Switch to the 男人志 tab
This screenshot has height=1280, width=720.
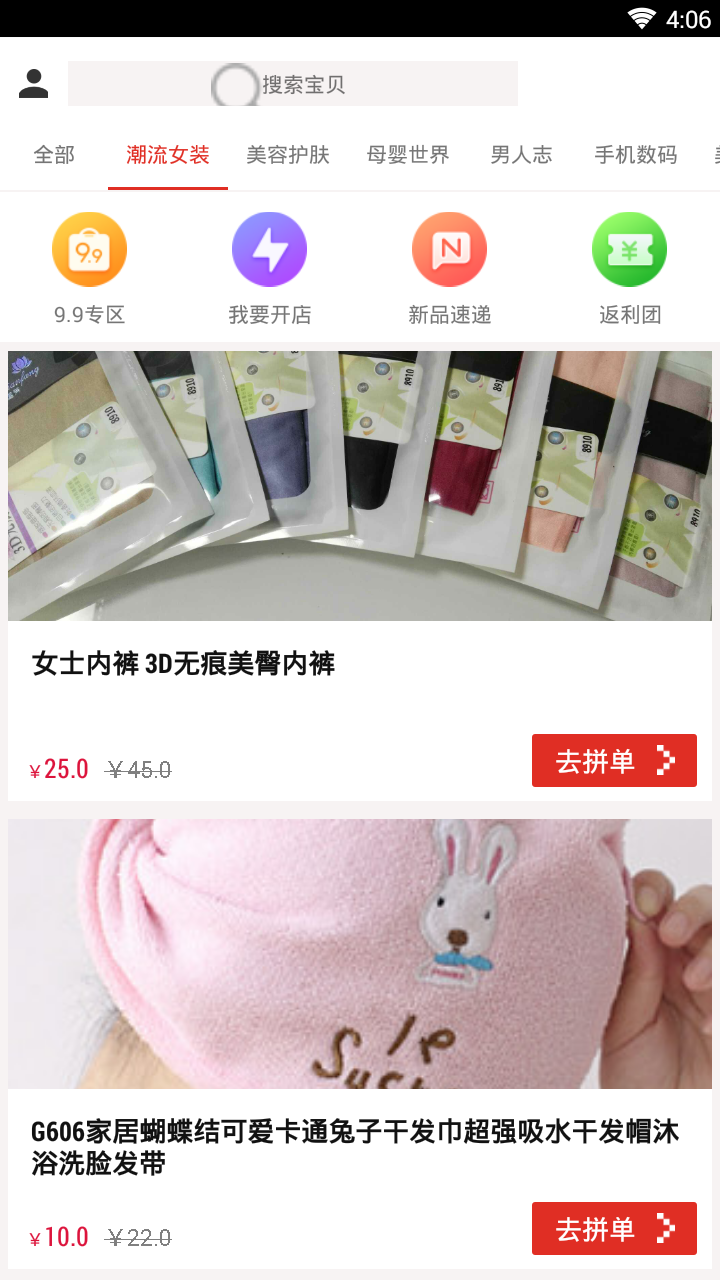[x=521, y=155]
